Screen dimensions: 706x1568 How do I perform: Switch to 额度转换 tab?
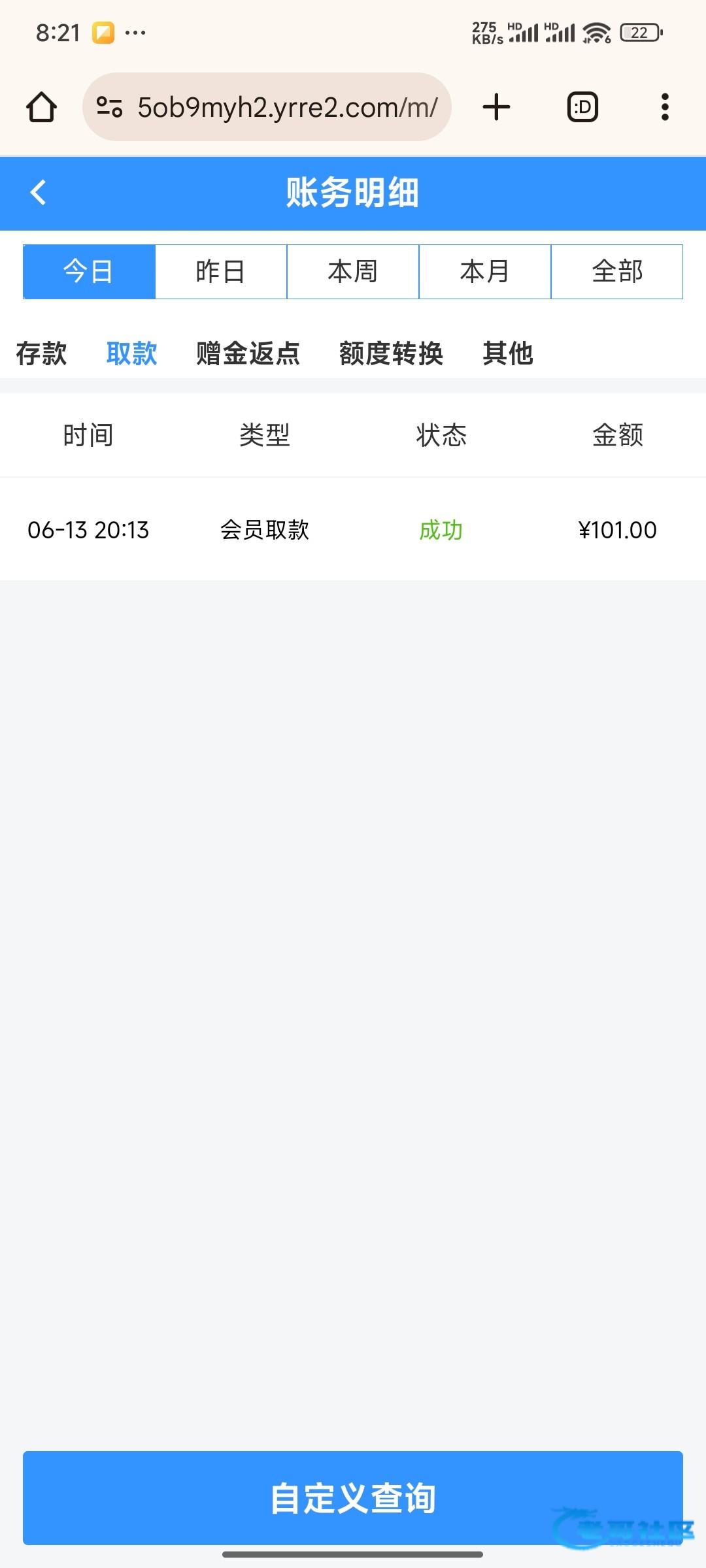point(391,353)
